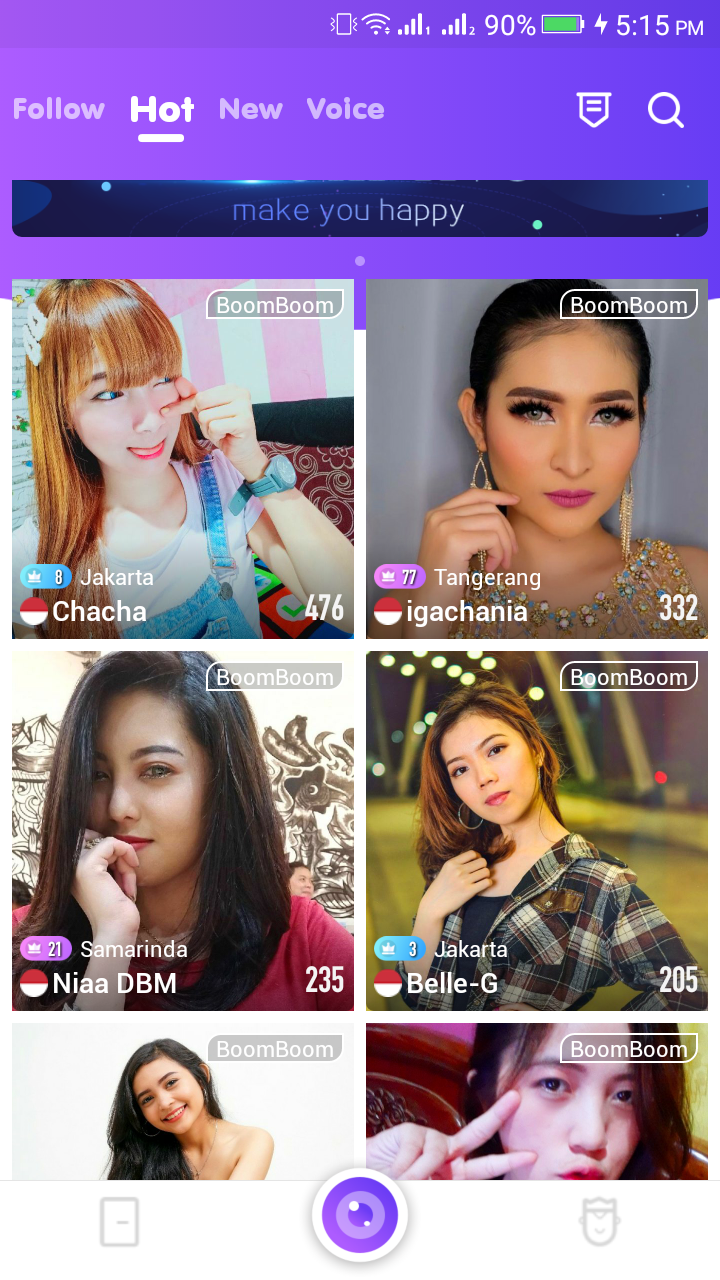Open Niaa DBM's live room

tap(183, 830)
